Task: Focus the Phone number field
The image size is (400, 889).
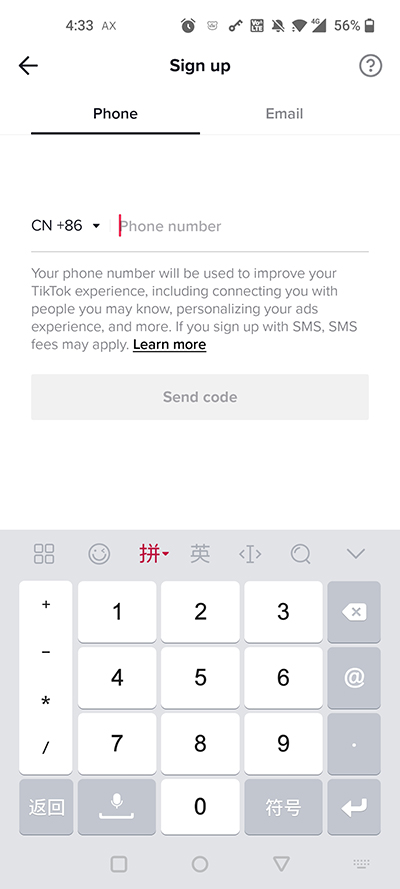Action: [244, 226]
